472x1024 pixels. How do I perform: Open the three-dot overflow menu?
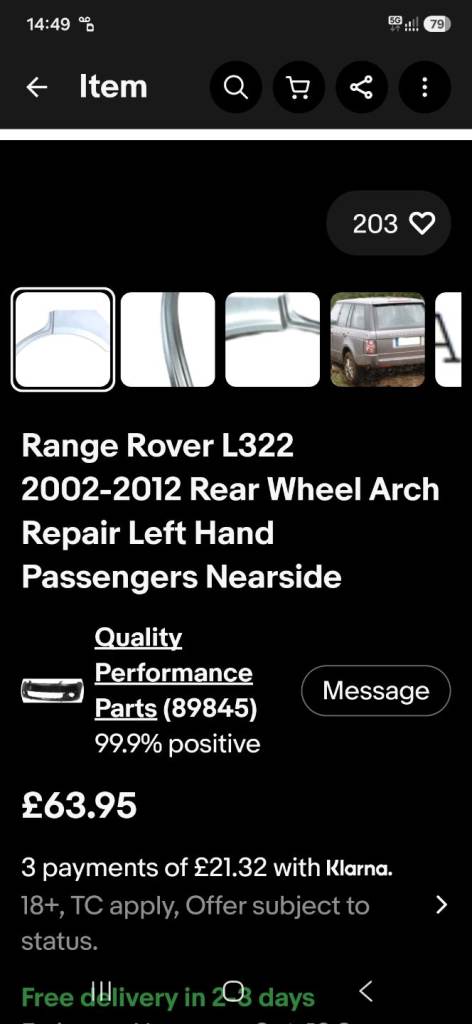click(x=424, y=87)
